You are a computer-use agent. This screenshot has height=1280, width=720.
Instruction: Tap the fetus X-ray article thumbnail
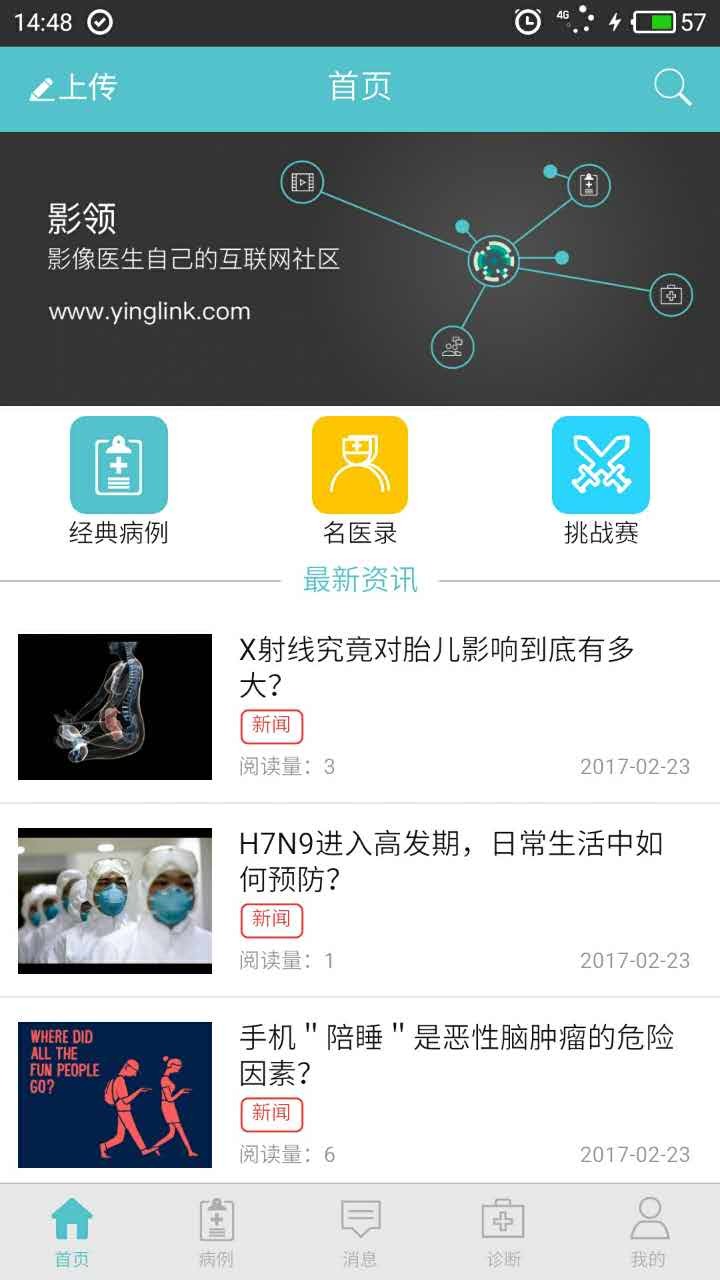pos(113,706)
